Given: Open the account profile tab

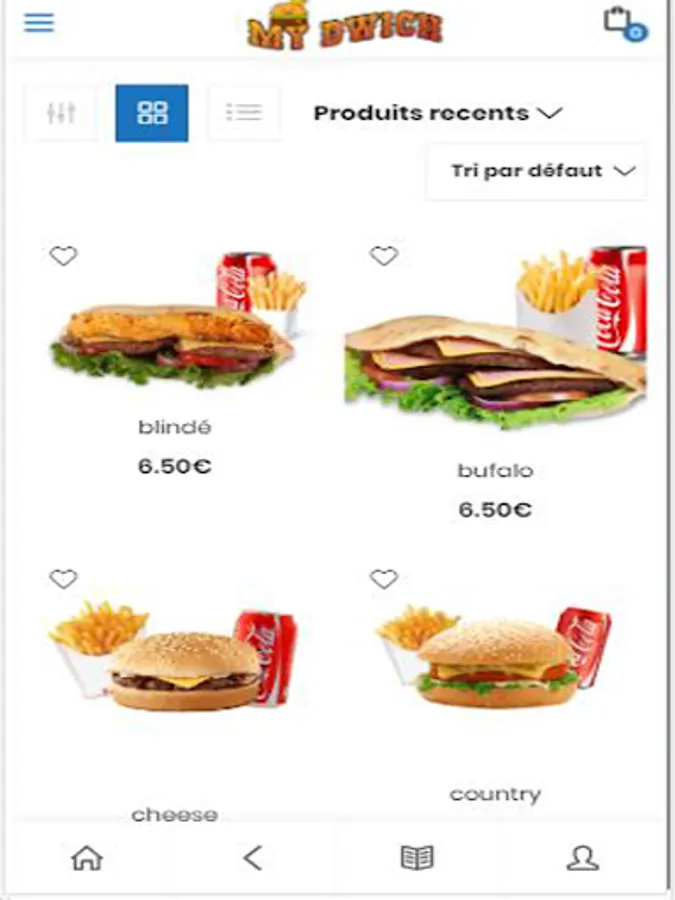Looking at the screenshot, I should pyautogui.click(x=582, y=858).
